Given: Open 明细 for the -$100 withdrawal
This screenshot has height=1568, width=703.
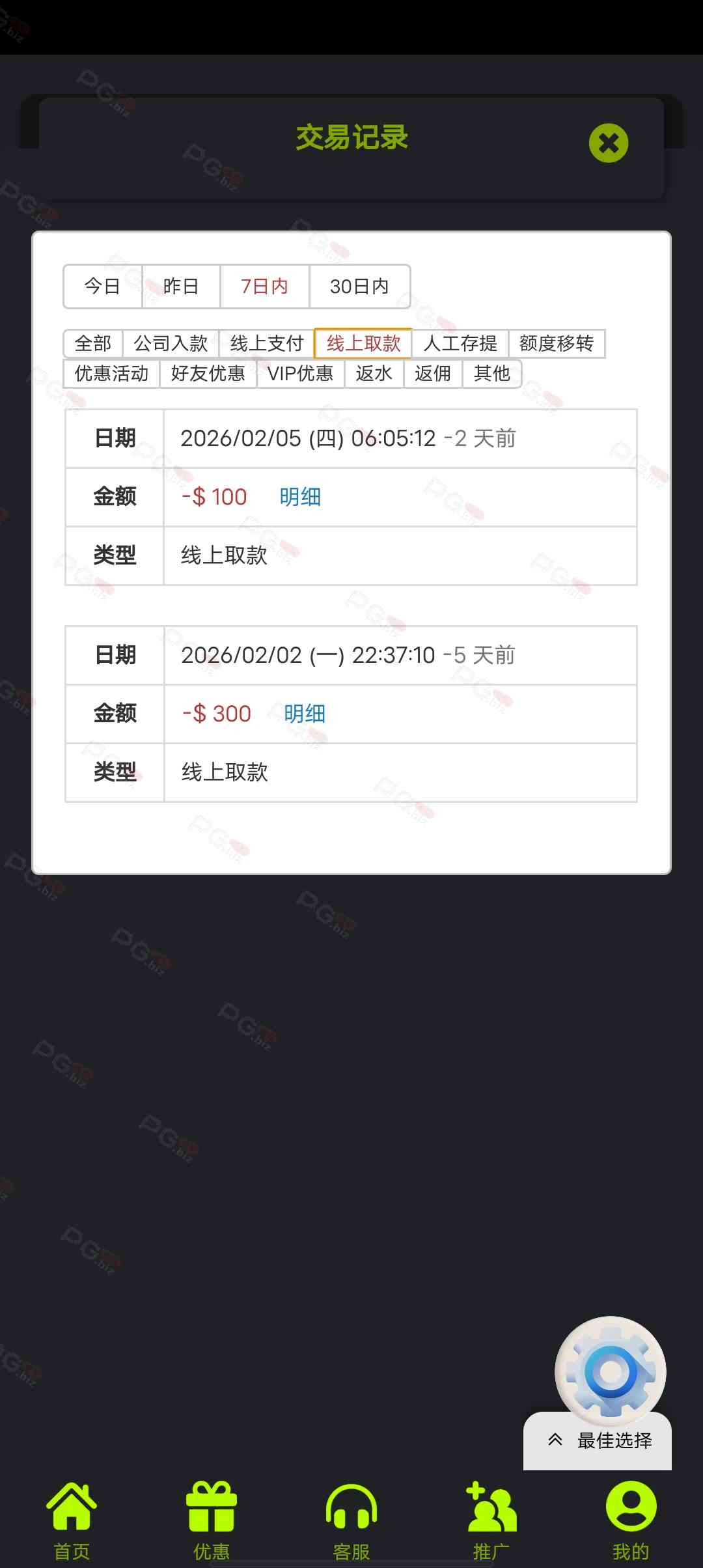Looking at the screenshot, I should [300, 497].
